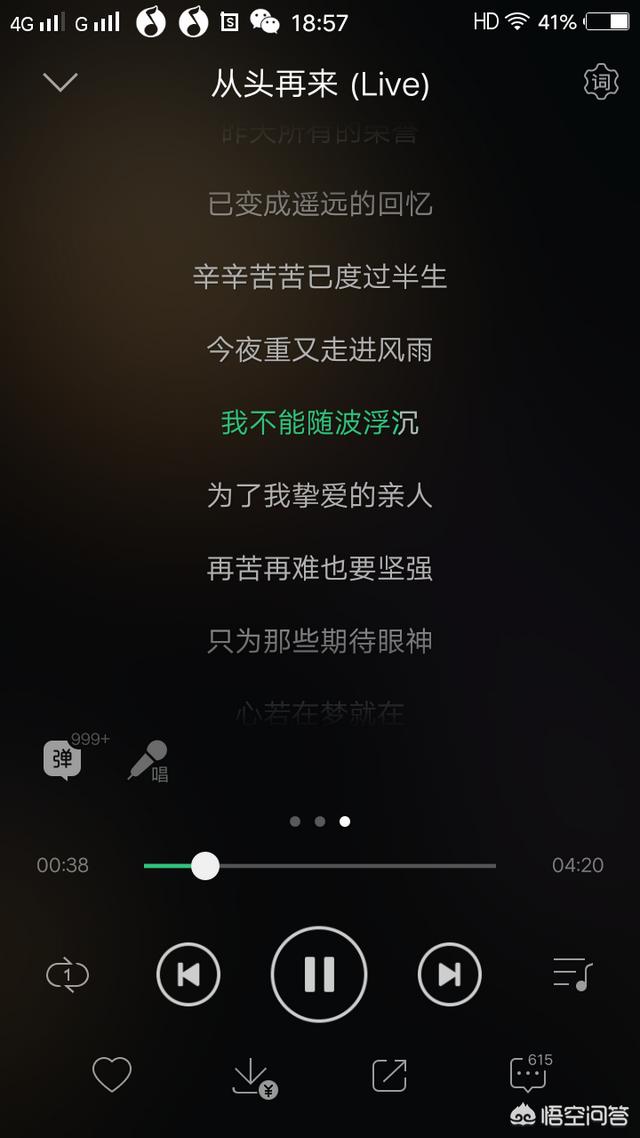Open the 弹 bullet comments
640x1138 pixels.
click(62, 760)
